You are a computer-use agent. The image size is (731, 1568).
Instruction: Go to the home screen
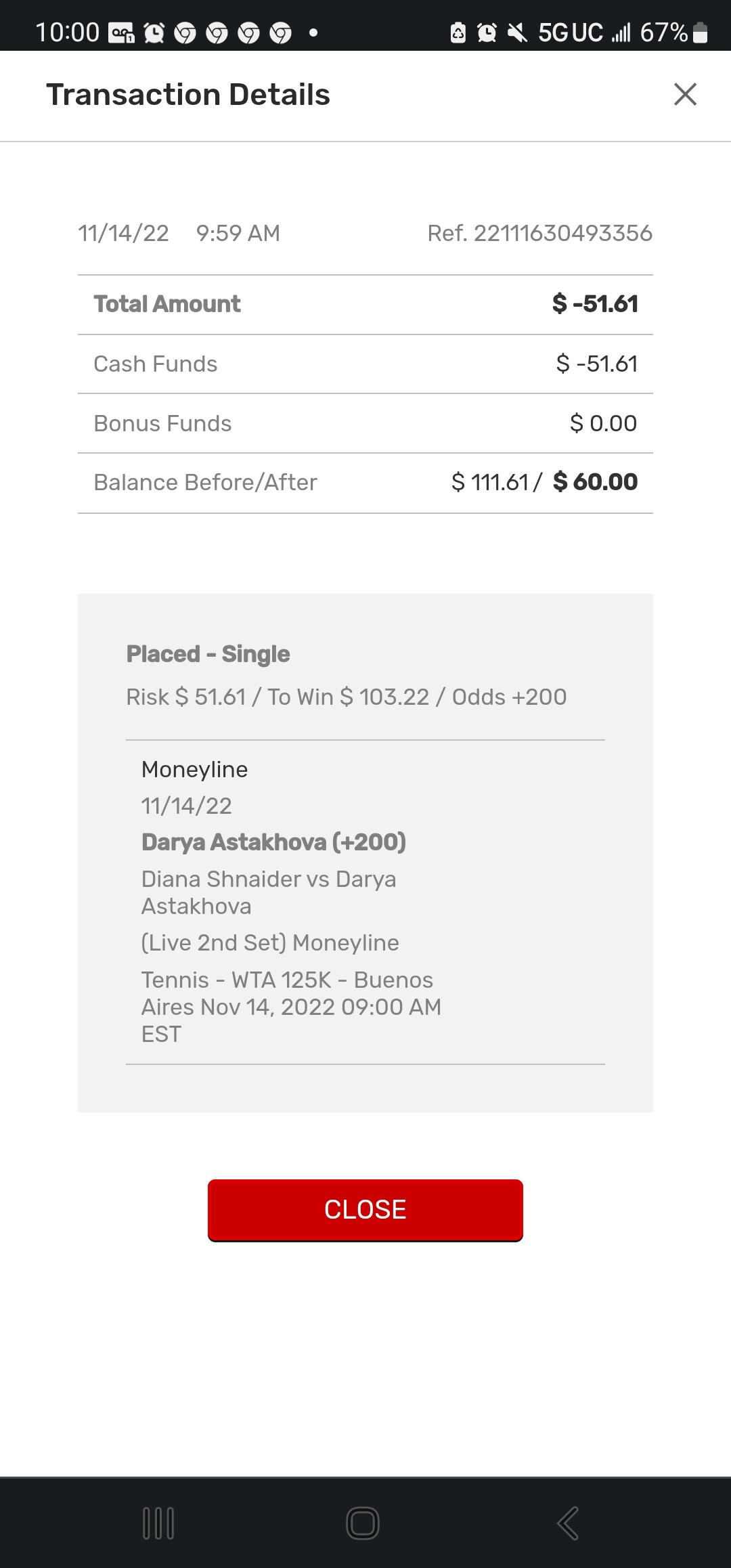pos(363,1523)
